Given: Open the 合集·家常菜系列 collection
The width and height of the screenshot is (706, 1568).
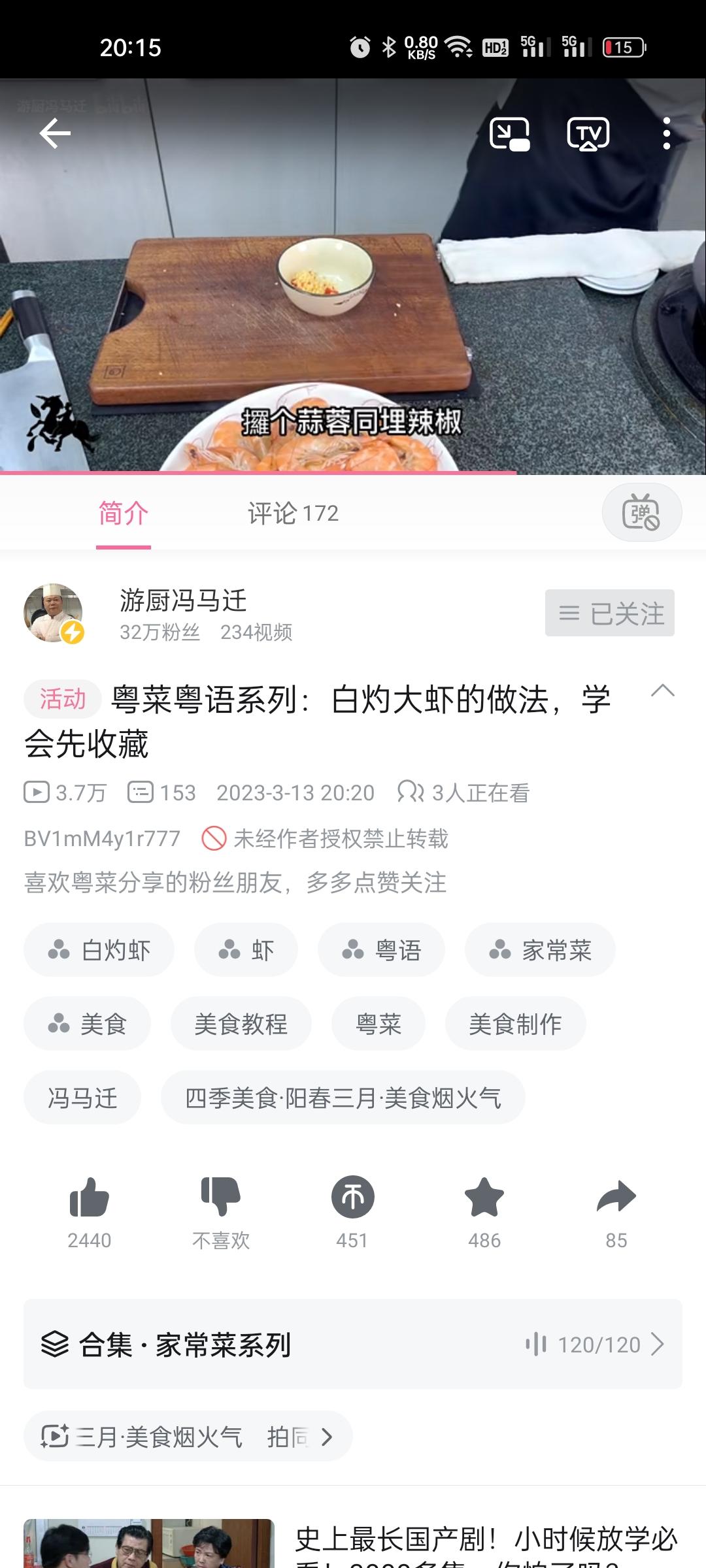Looking at the screenshot, I should coord(353,1345).
